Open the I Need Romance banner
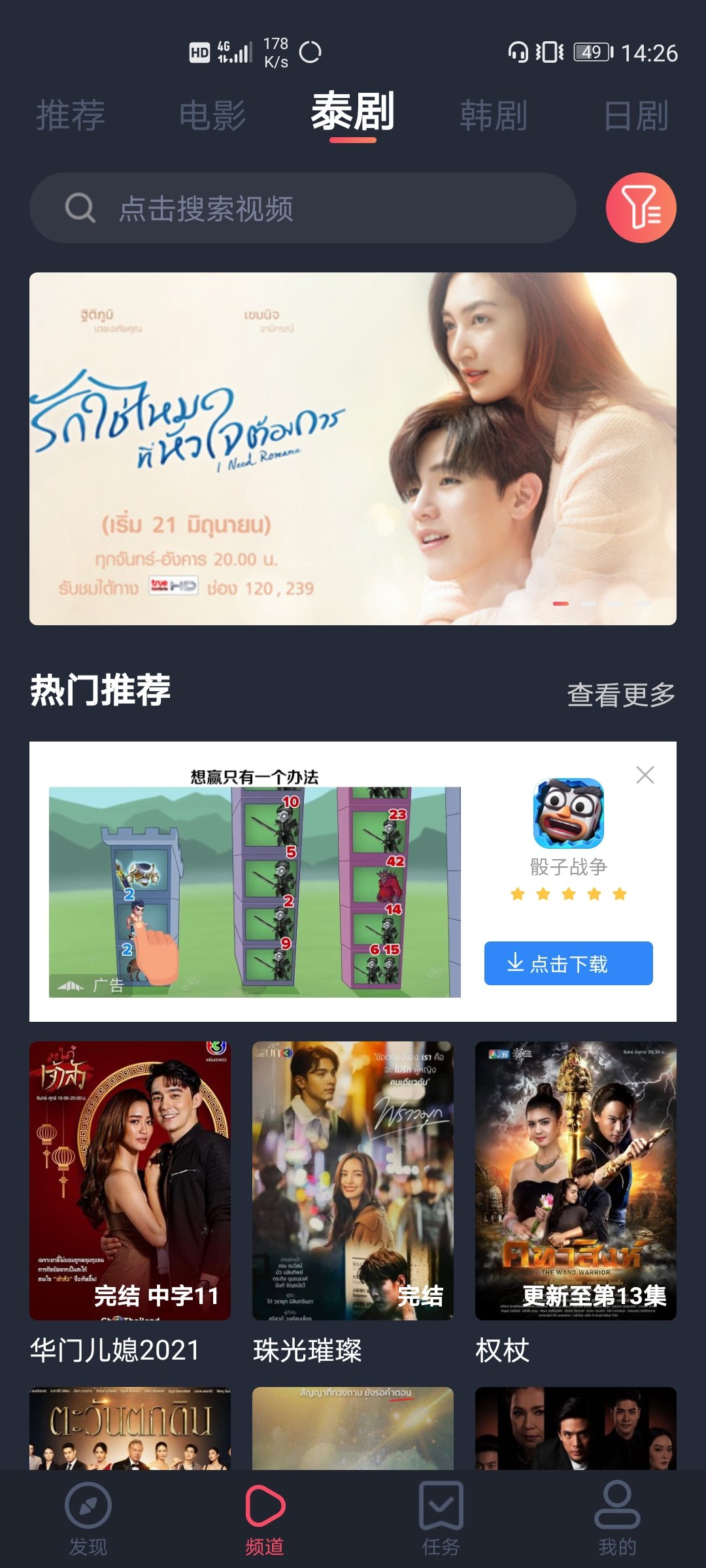 click(x=353, y=448)
